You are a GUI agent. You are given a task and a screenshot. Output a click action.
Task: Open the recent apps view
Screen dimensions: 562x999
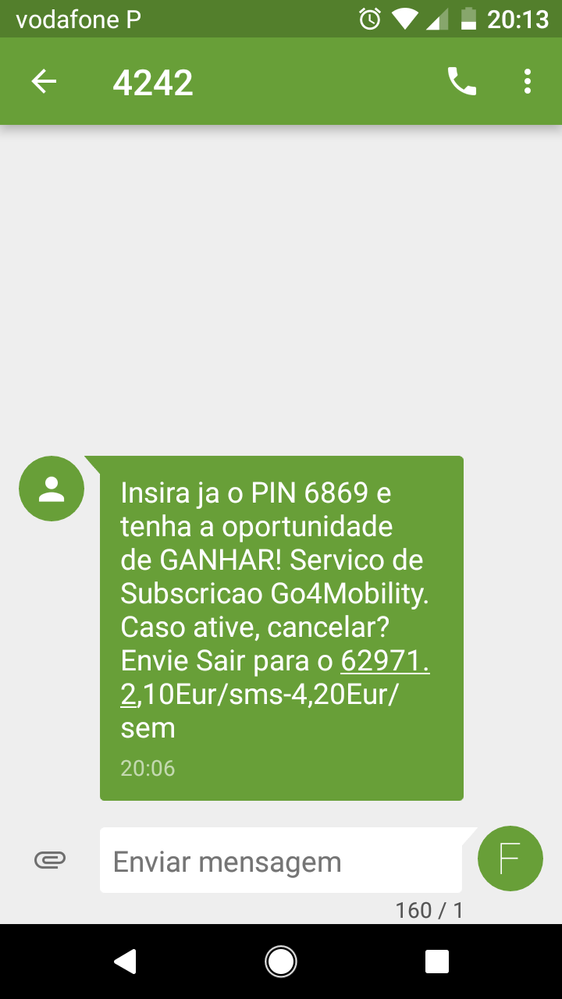pos(437,961)
